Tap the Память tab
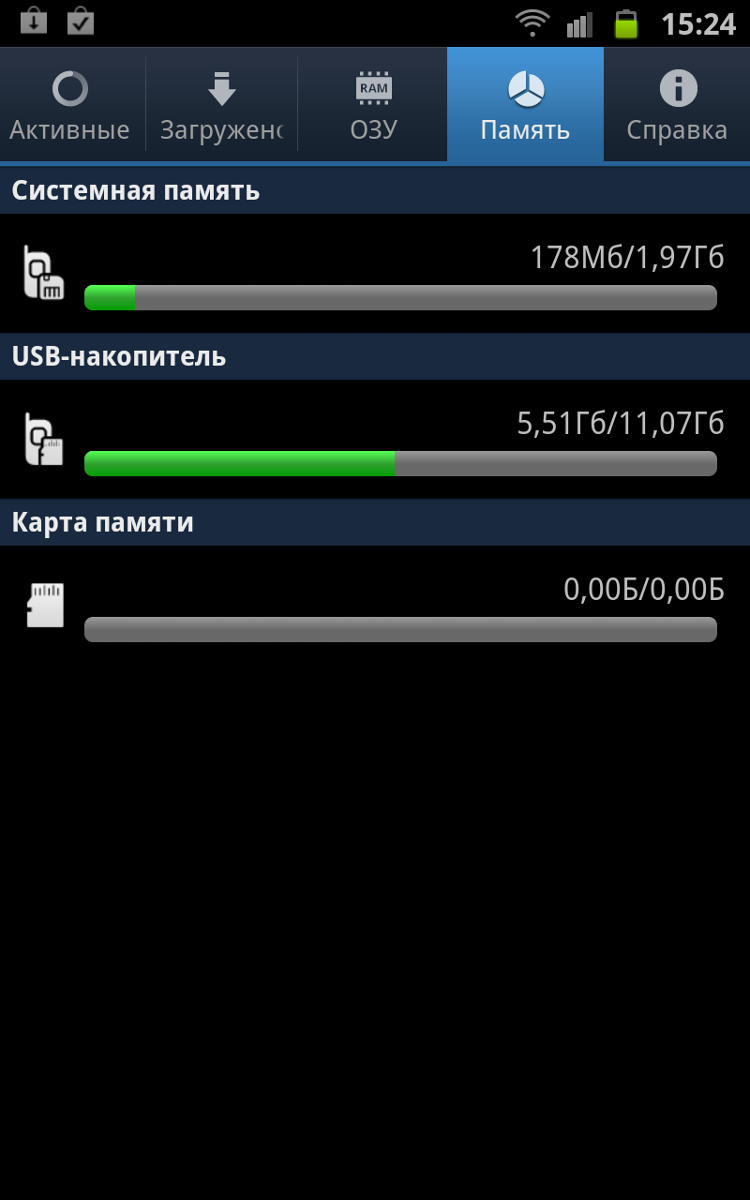The height and width of the screenshot is (1200, 750). (x=525, y=105)
